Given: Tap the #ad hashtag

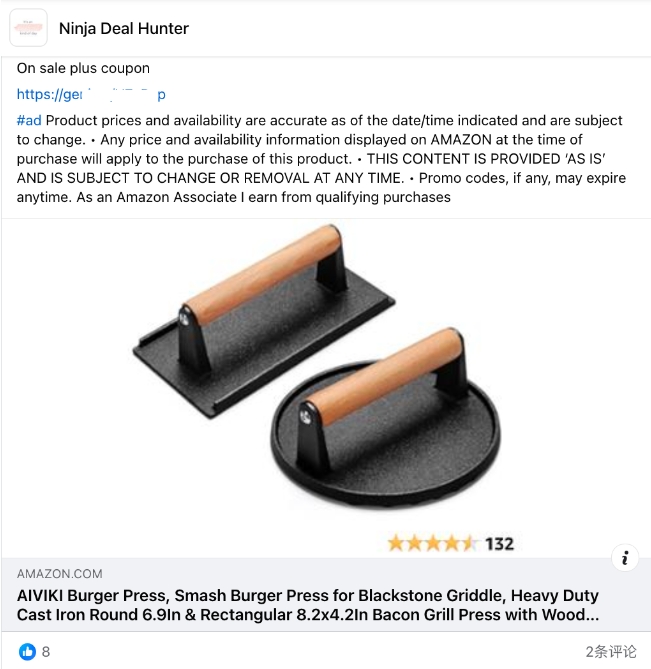Looking at the screenshot, I should pyautogui.click(x=29, y=120).
